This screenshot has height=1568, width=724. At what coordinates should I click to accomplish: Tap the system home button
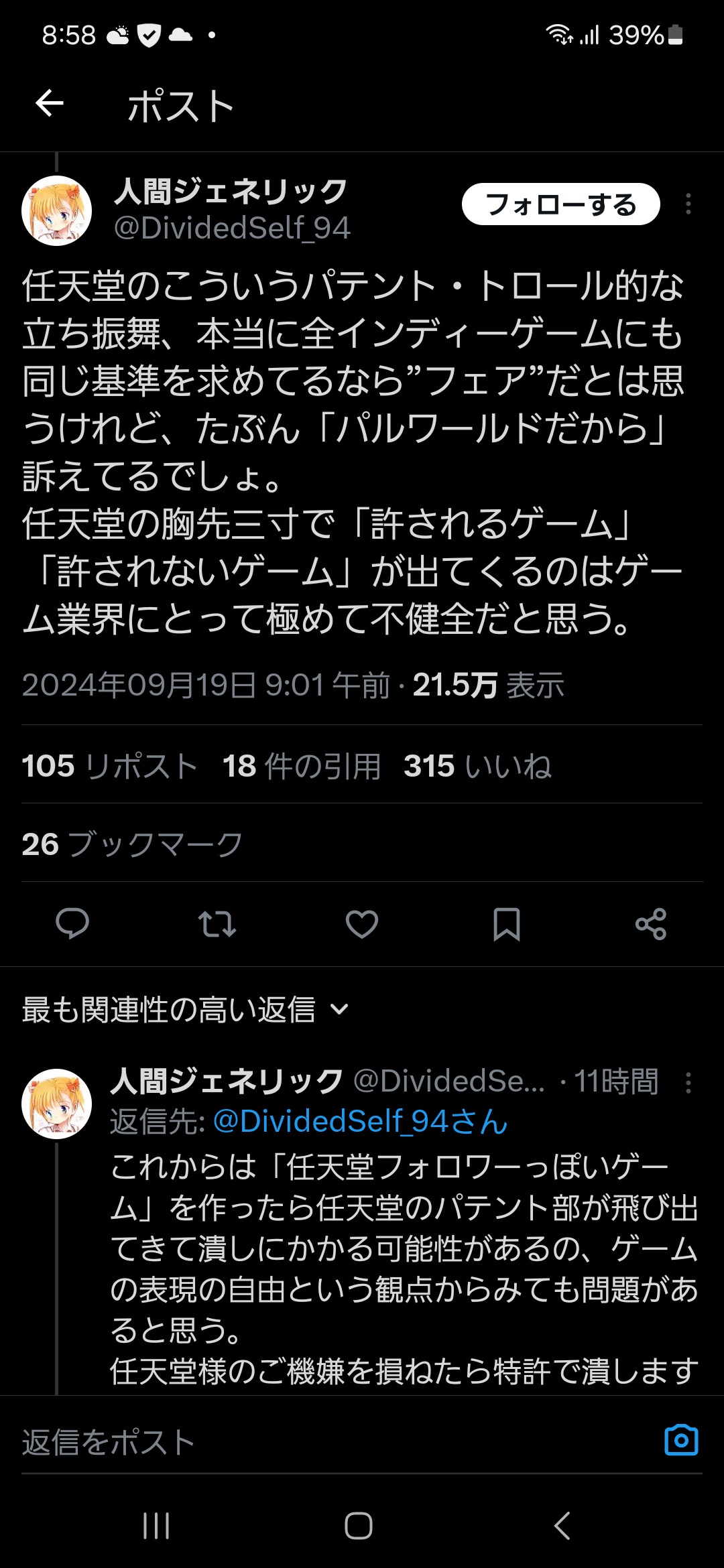click(359, 1526)
